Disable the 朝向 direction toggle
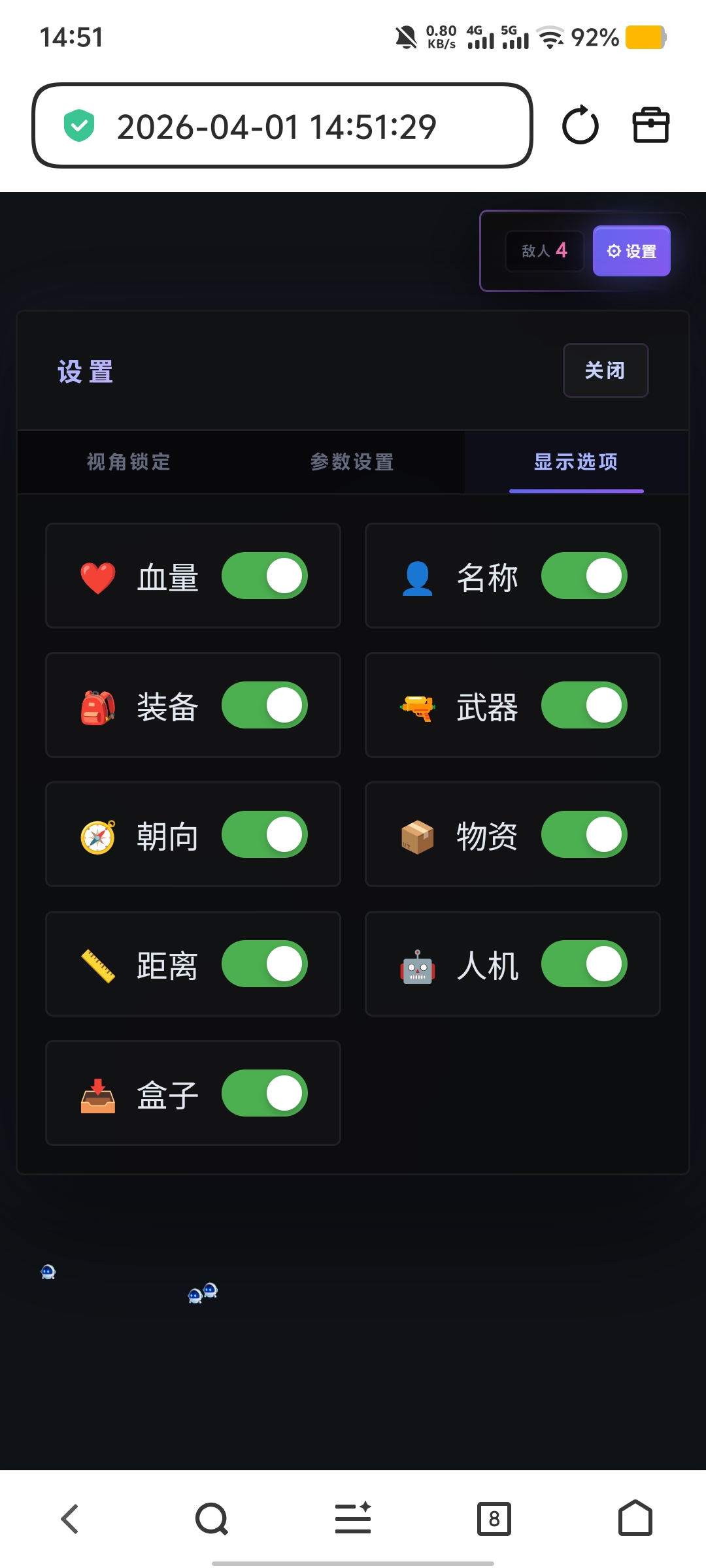Image resolution: width=706 pixels, height=1568 pixels. (x=265, y=834)
